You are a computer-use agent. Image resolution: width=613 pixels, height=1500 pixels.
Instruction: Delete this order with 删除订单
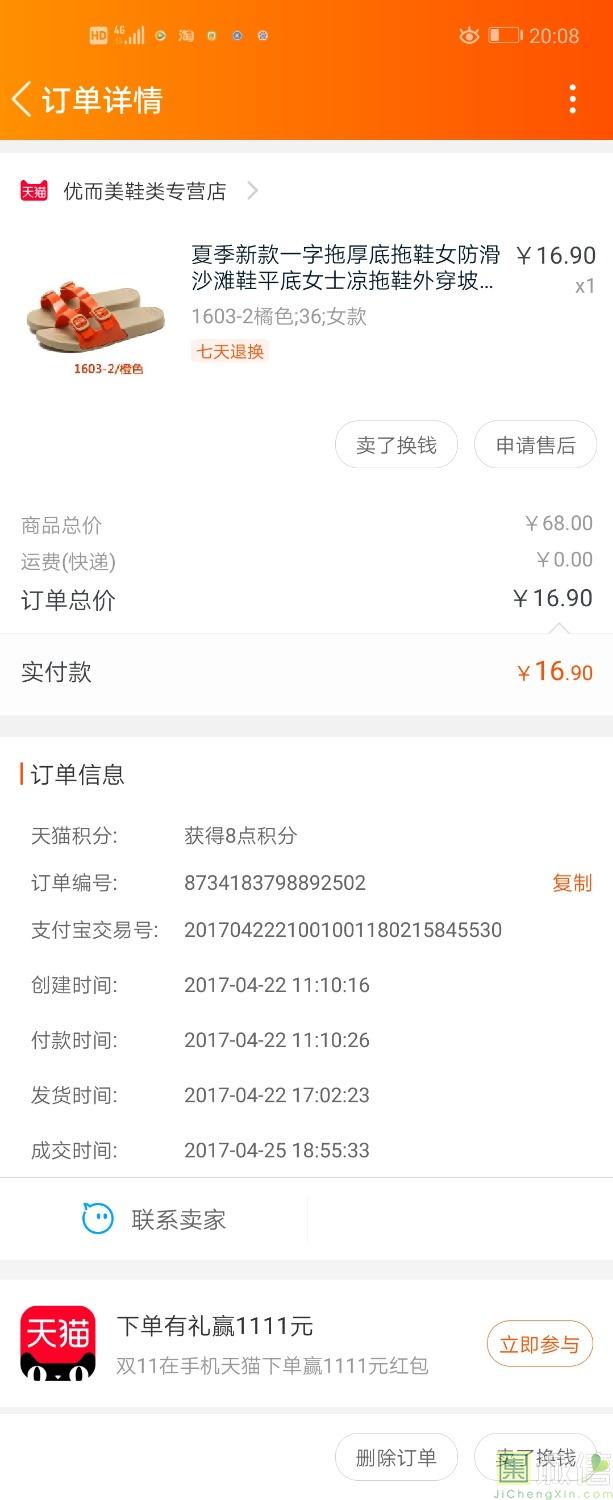click(396, 1457)
